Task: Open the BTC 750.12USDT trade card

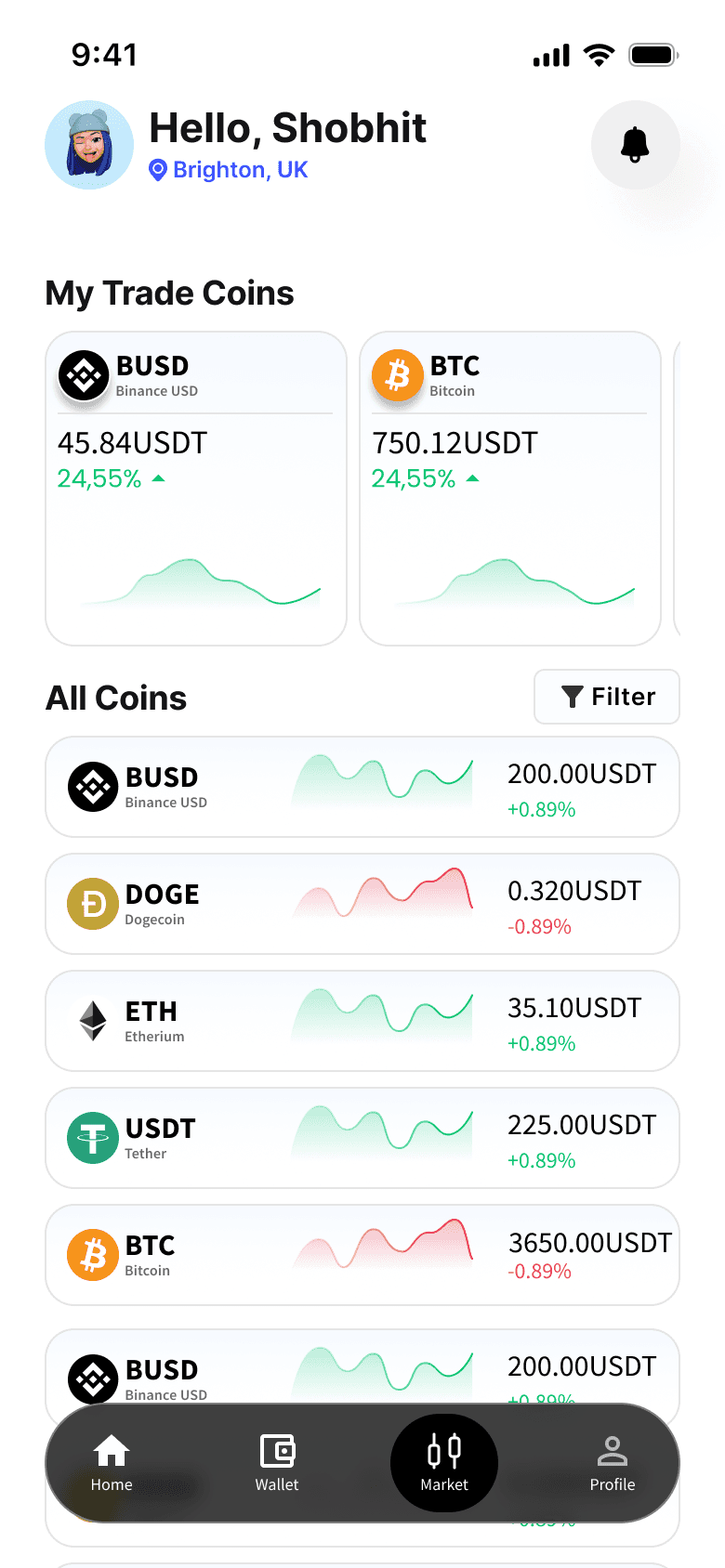Action: click(509, 488)
